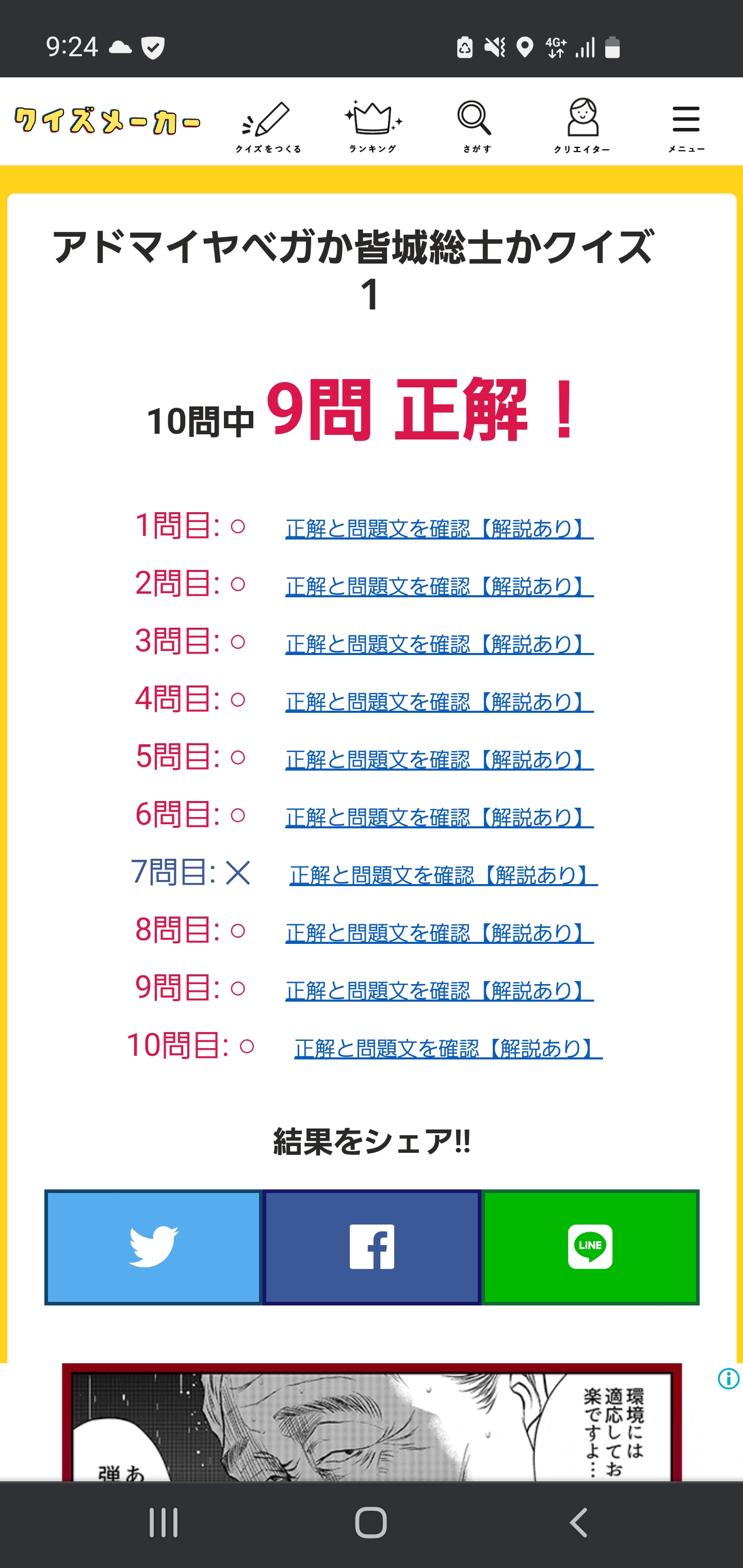This screenshot has height=1568, width=743.
Task: Open the クリエイター page
Action: (x=582, y=126)
